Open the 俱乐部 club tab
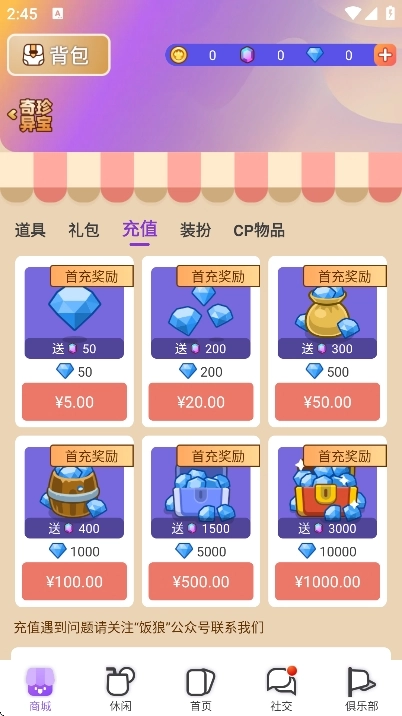Screen dimensions: 402x716 coord(362,689)
